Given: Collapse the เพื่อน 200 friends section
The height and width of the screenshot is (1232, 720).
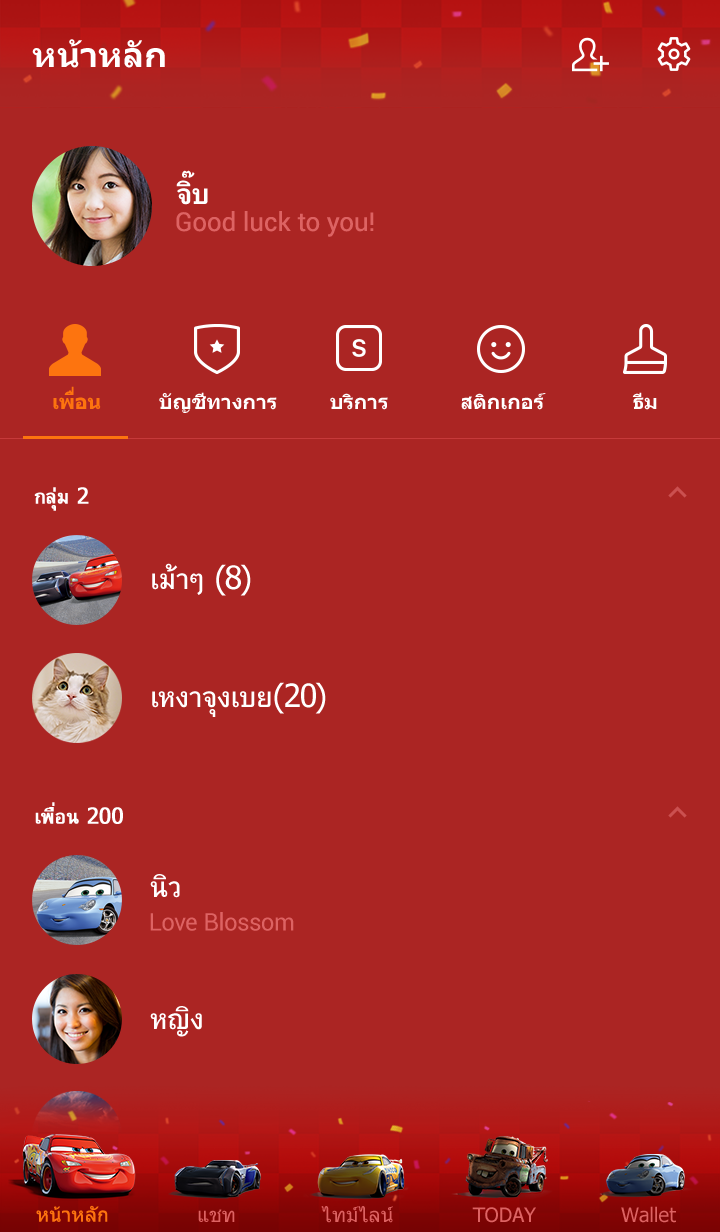Looking at the screenshot, I should [677, 813].
